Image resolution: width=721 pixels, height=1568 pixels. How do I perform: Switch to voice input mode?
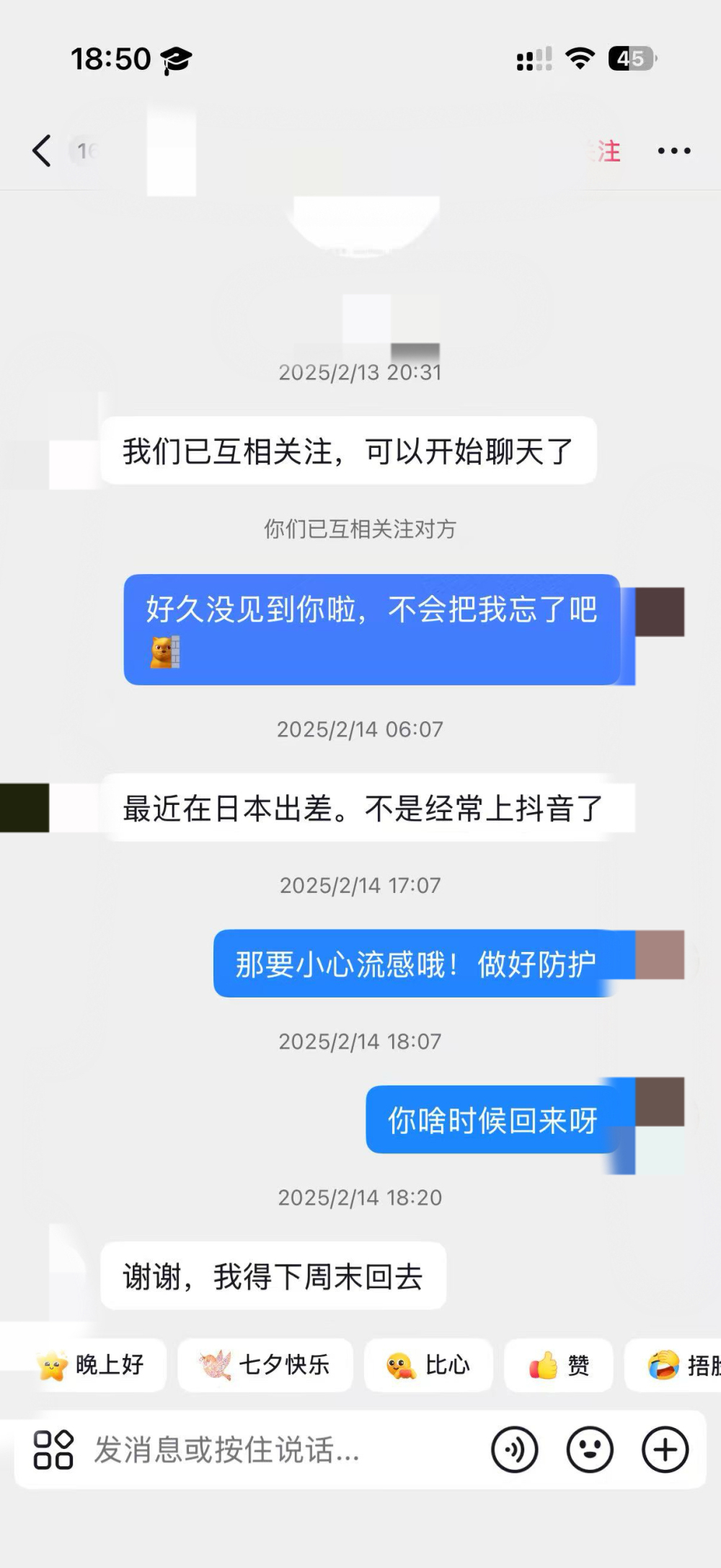pyautogui.click(x=515, y=1450)
